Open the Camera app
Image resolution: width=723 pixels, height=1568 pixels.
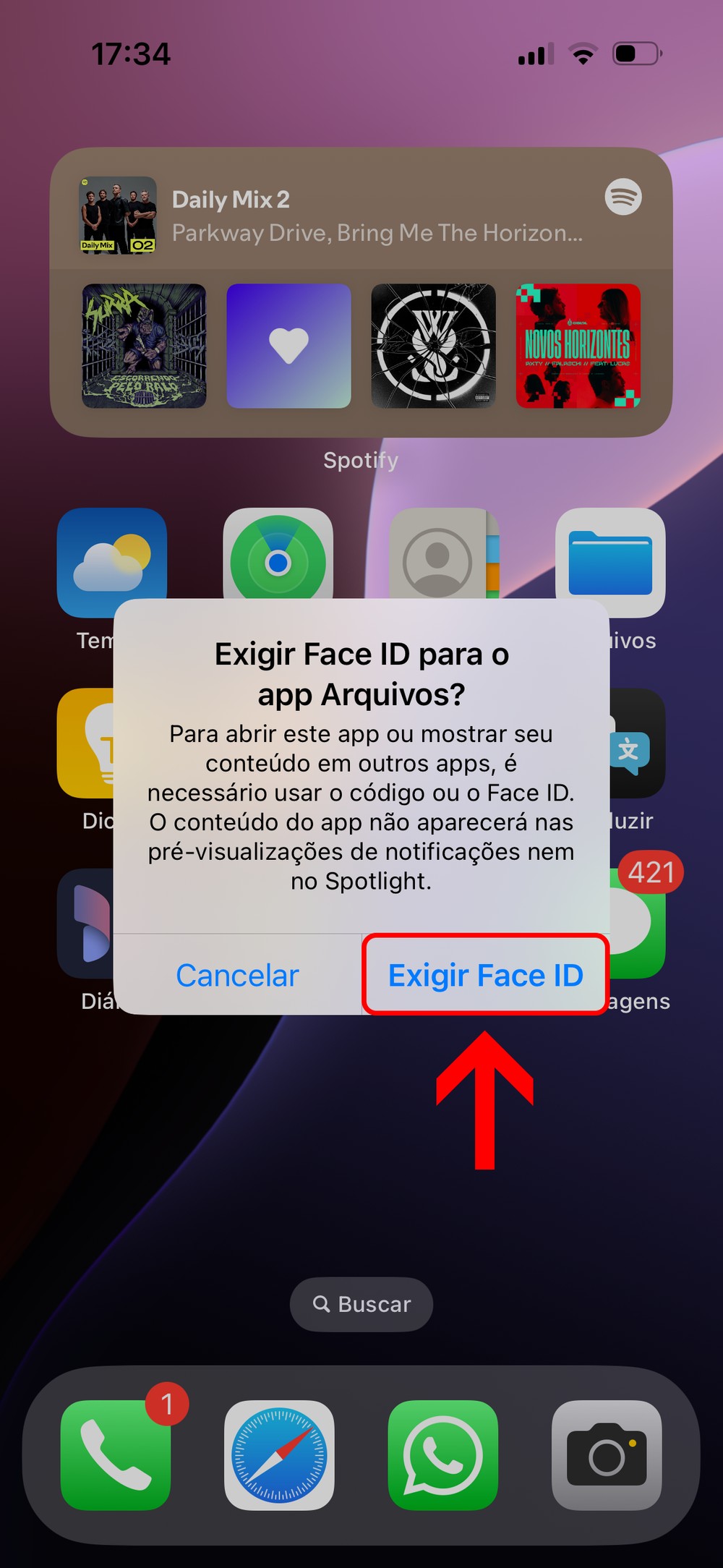(x=607, y=1455)
